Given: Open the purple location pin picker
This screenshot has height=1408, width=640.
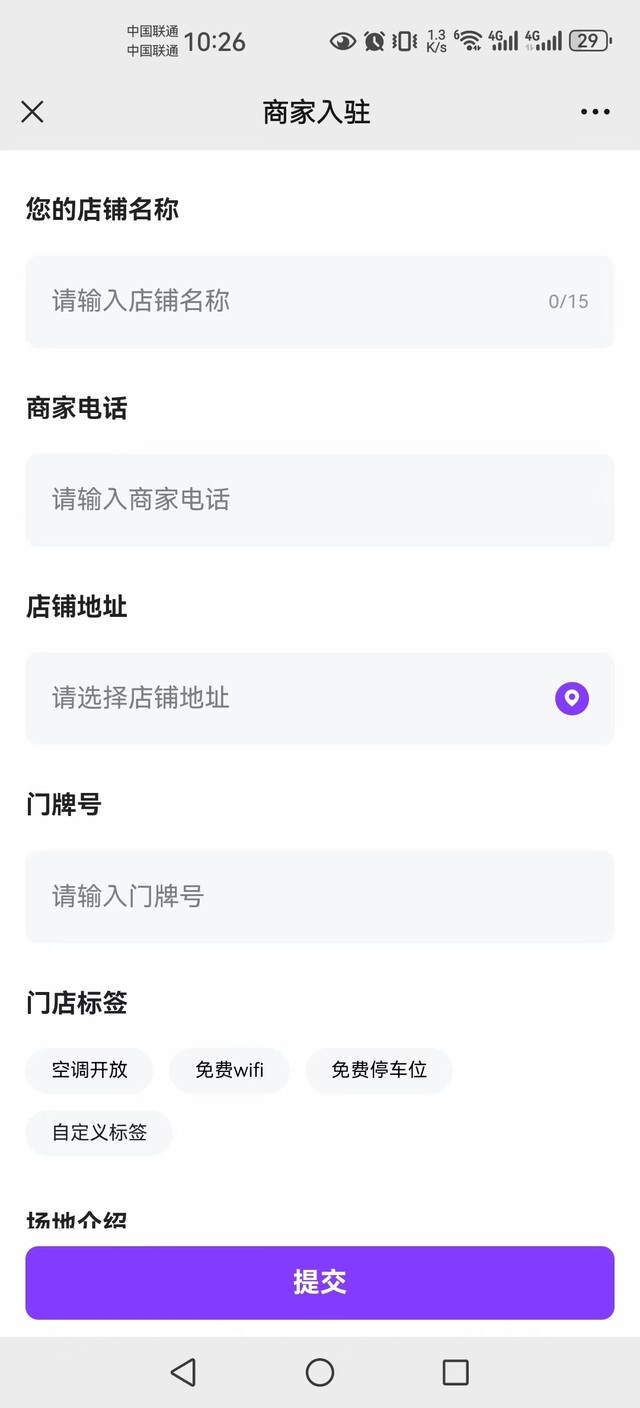Looking at the screenshot, I should (572, 698).
